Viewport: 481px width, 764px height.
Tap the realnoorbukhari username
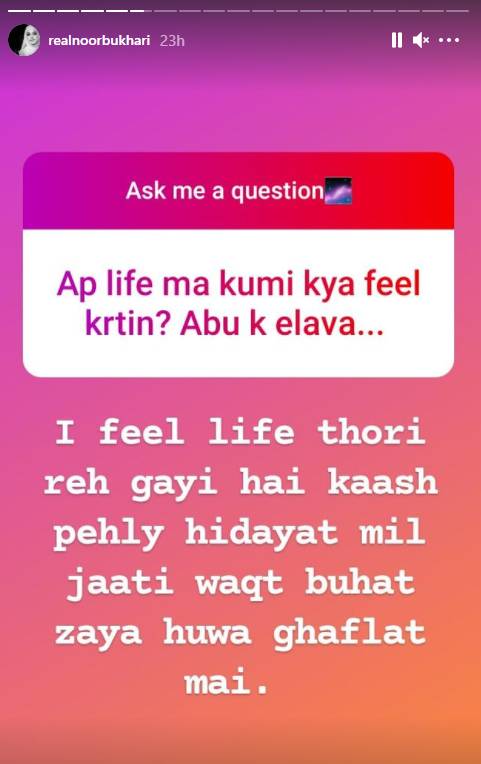pos(99,40)
